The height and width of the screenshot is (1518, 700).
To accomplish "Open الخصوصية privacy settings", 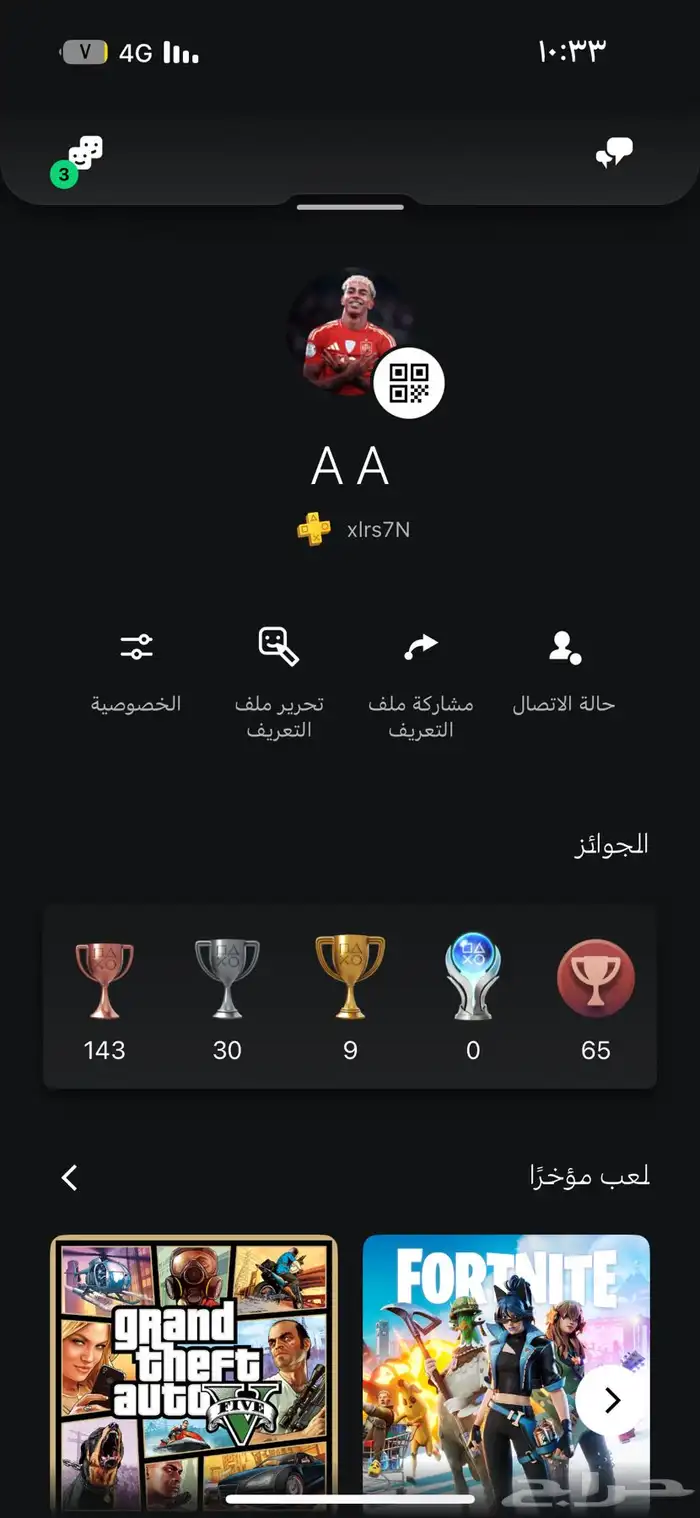I will tap(136, 668).
